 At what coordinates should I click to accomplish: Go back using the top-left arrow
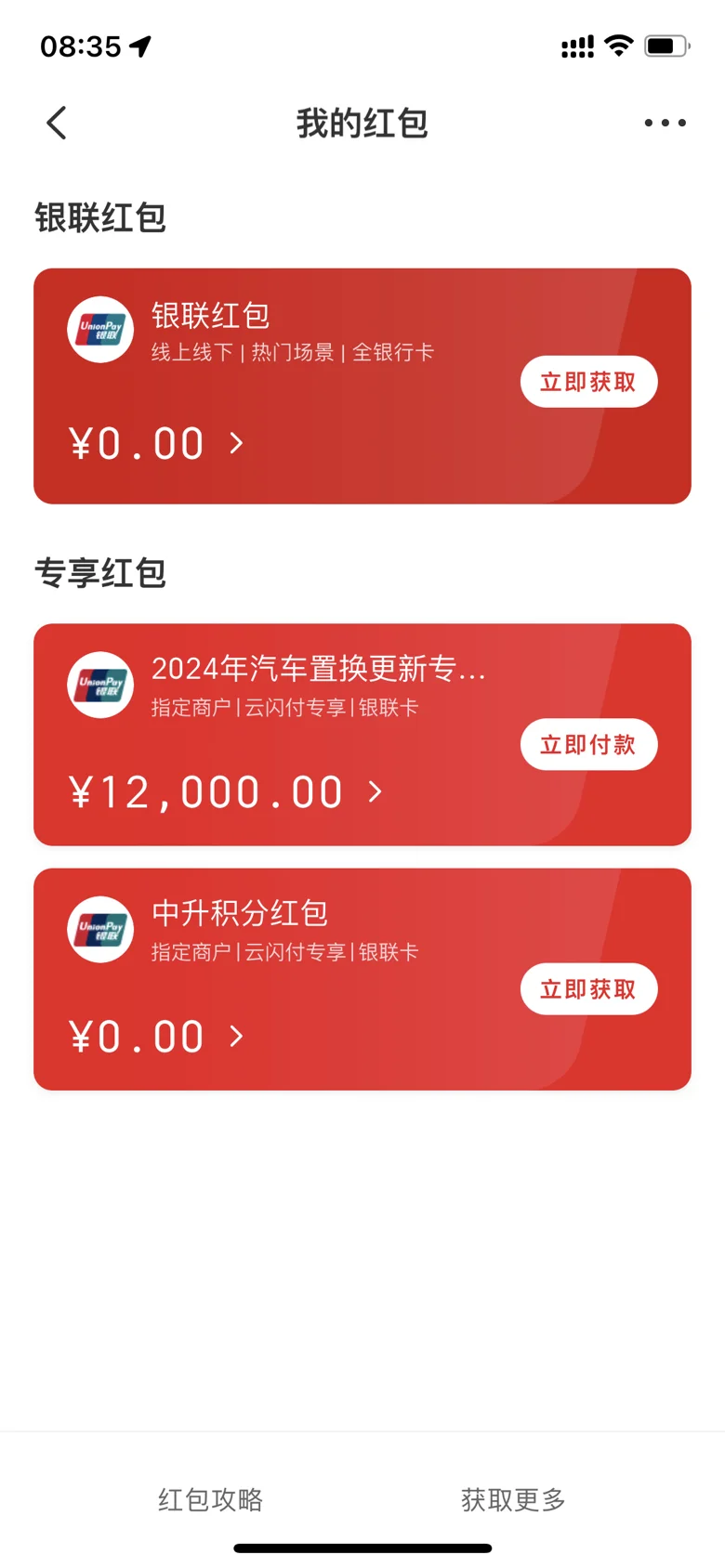point(57,123)
